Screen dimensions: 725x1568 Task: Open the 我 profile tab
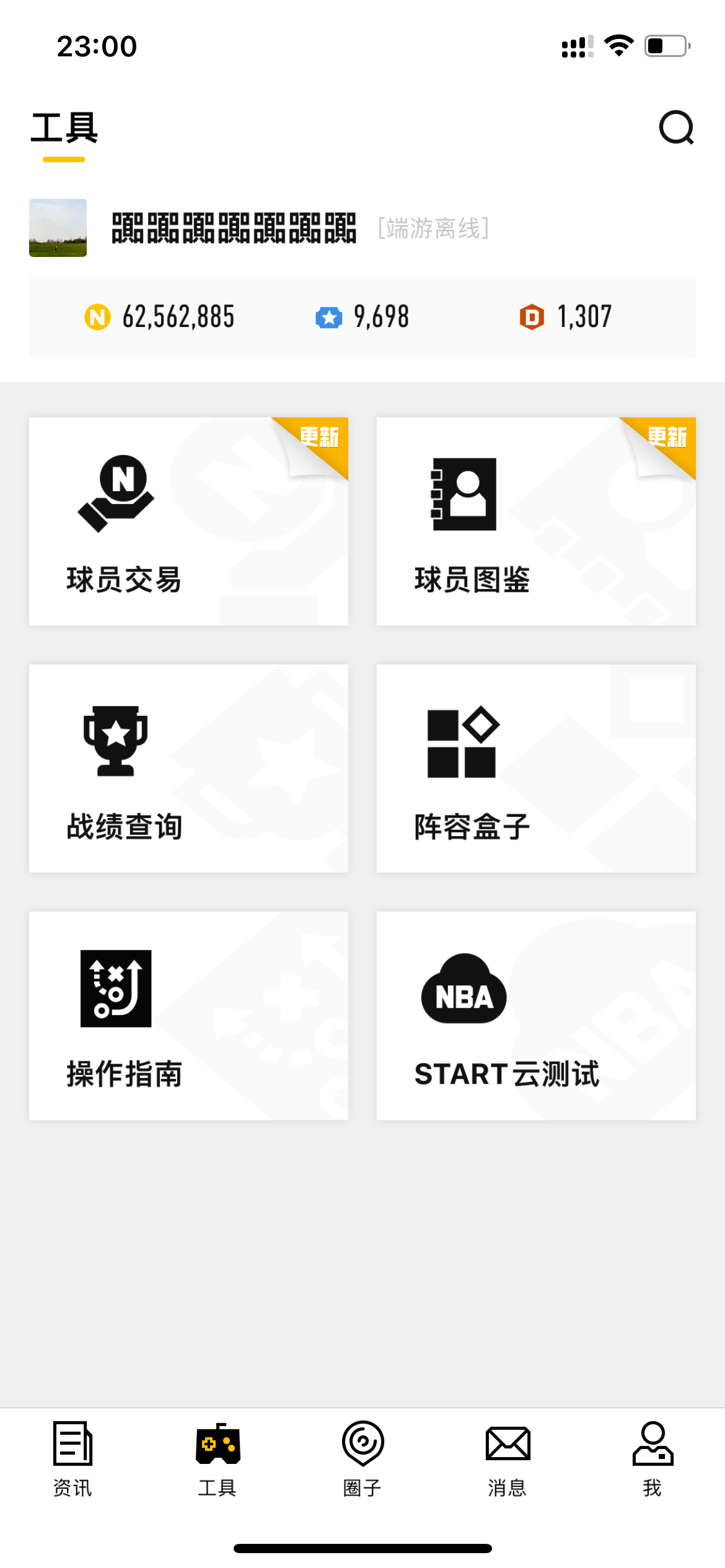652,1458
